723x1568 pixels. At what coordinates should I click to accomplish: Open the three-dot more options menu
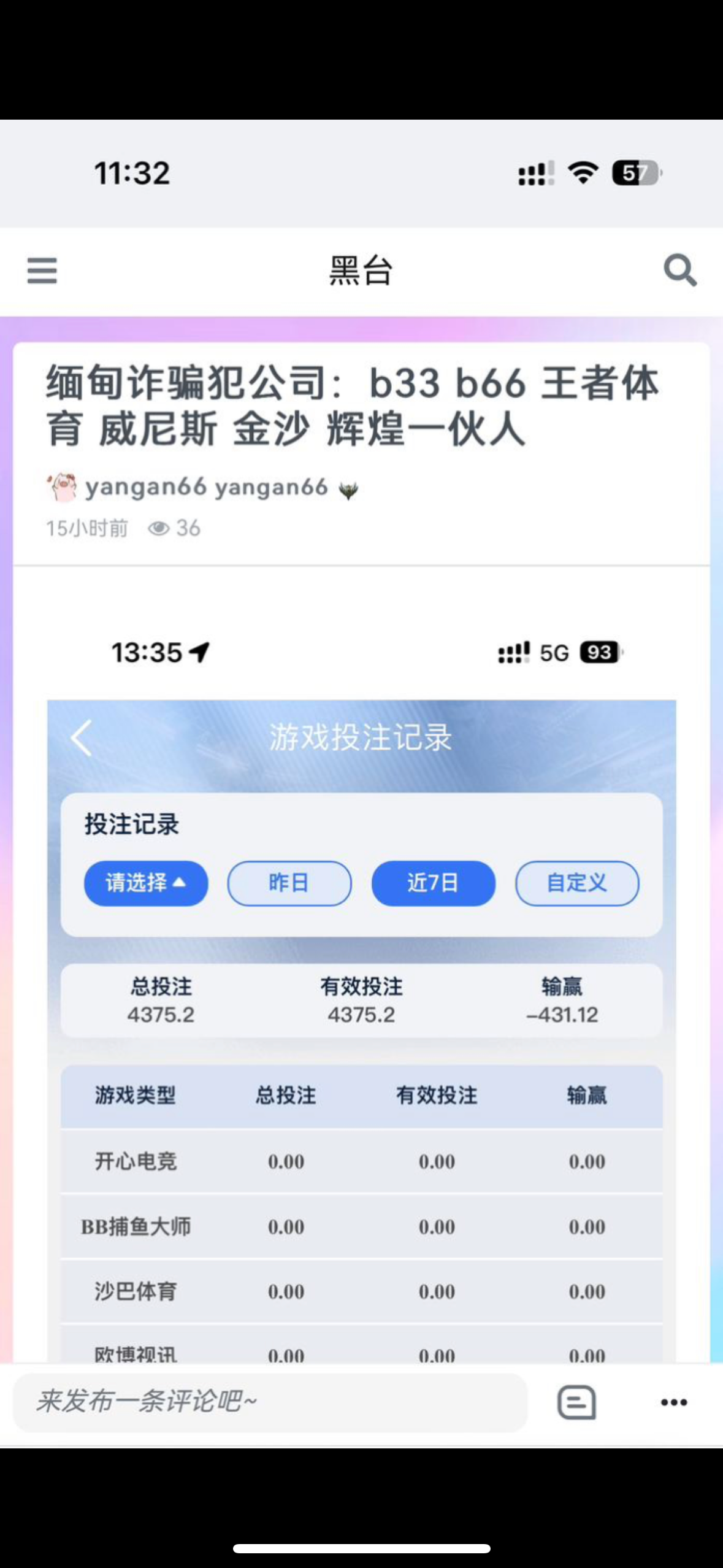[674, 1402]
